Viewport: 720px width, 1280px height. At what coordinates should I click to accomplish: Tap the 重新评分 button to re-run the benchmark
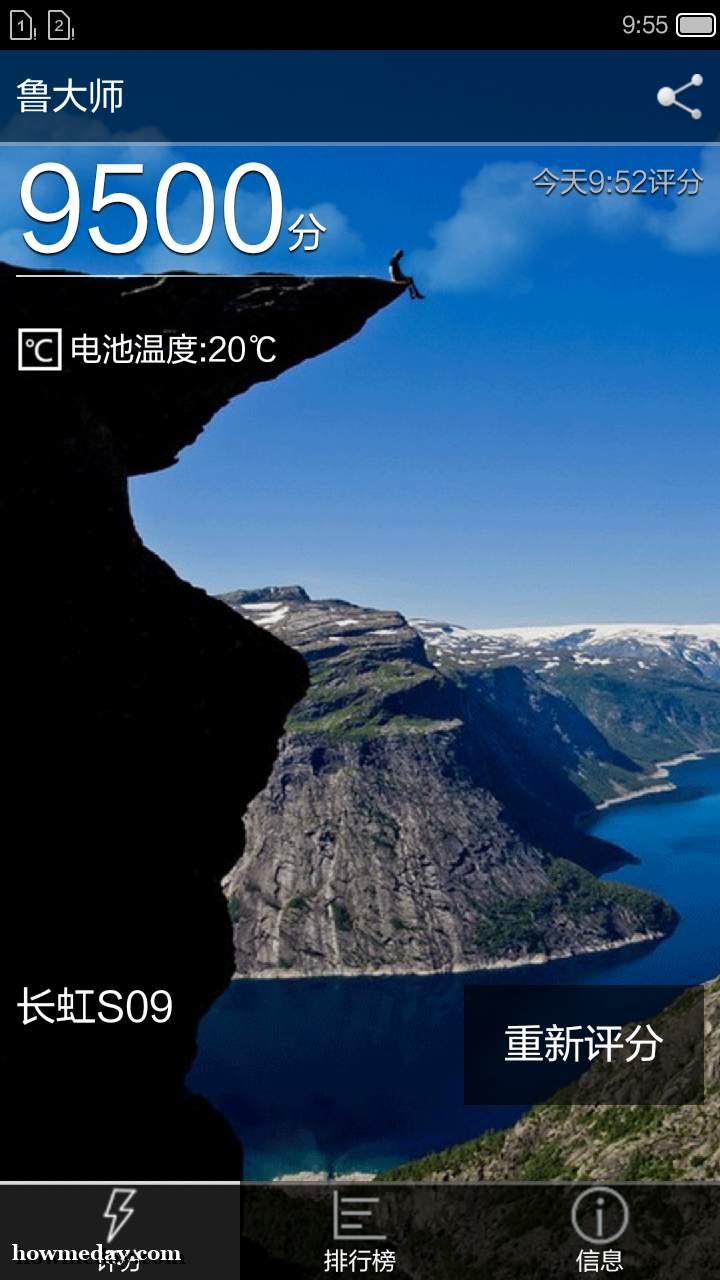click(584, 1044)
